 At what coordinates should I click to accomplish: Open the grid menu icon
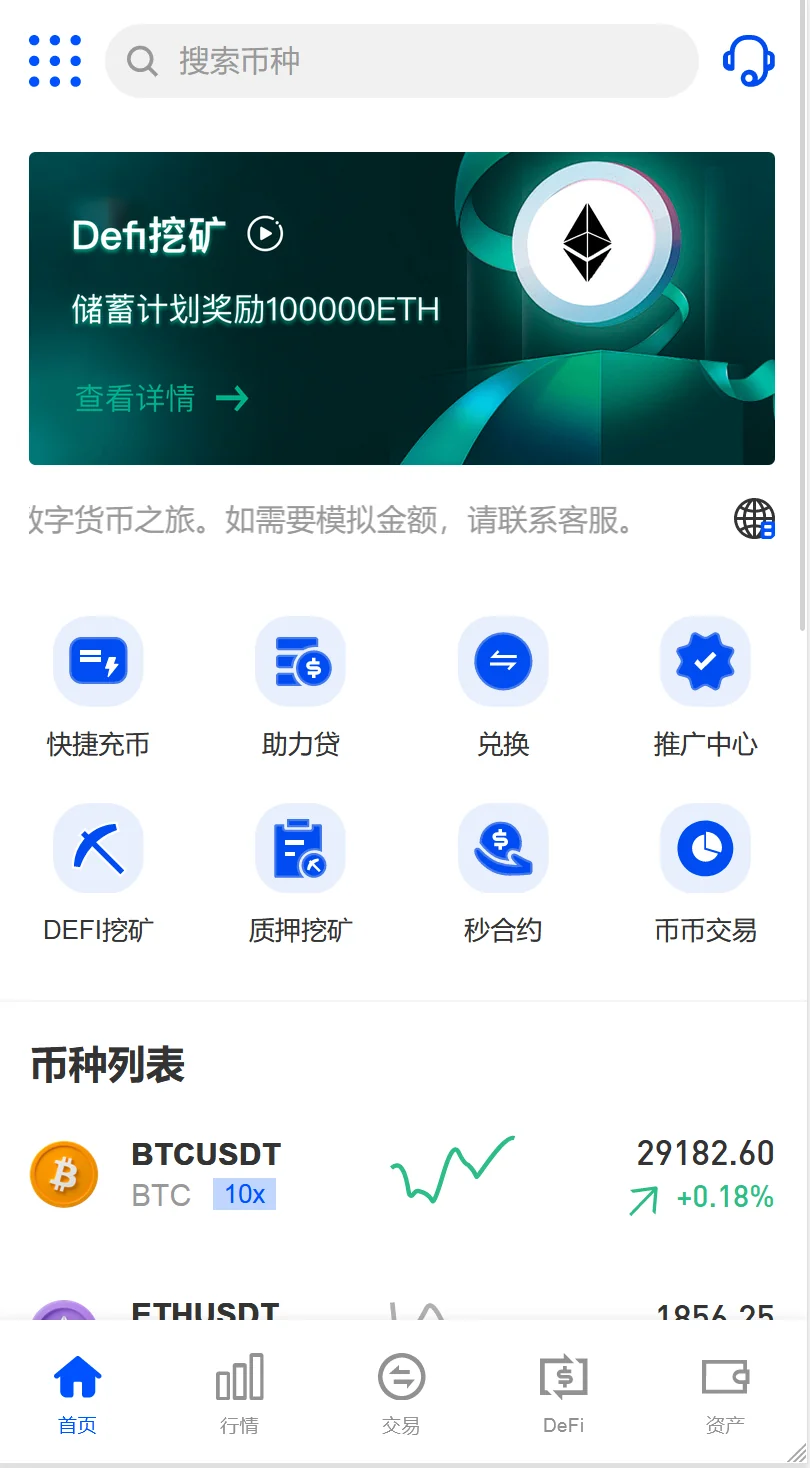[x=55, y=61]
